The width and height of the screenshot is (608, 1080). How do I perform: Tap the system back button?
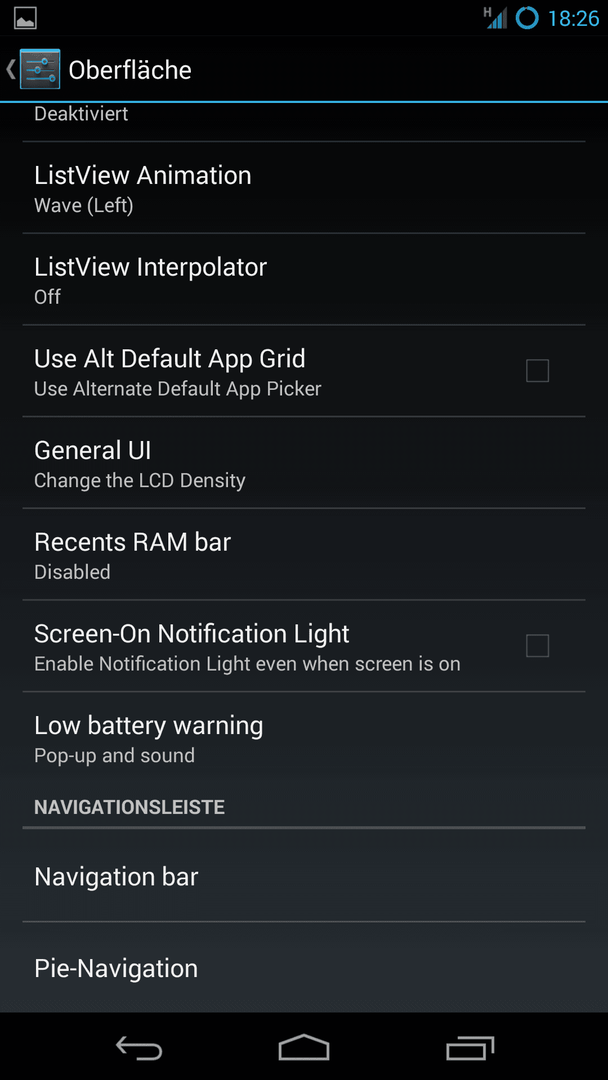pos(139,1047)
